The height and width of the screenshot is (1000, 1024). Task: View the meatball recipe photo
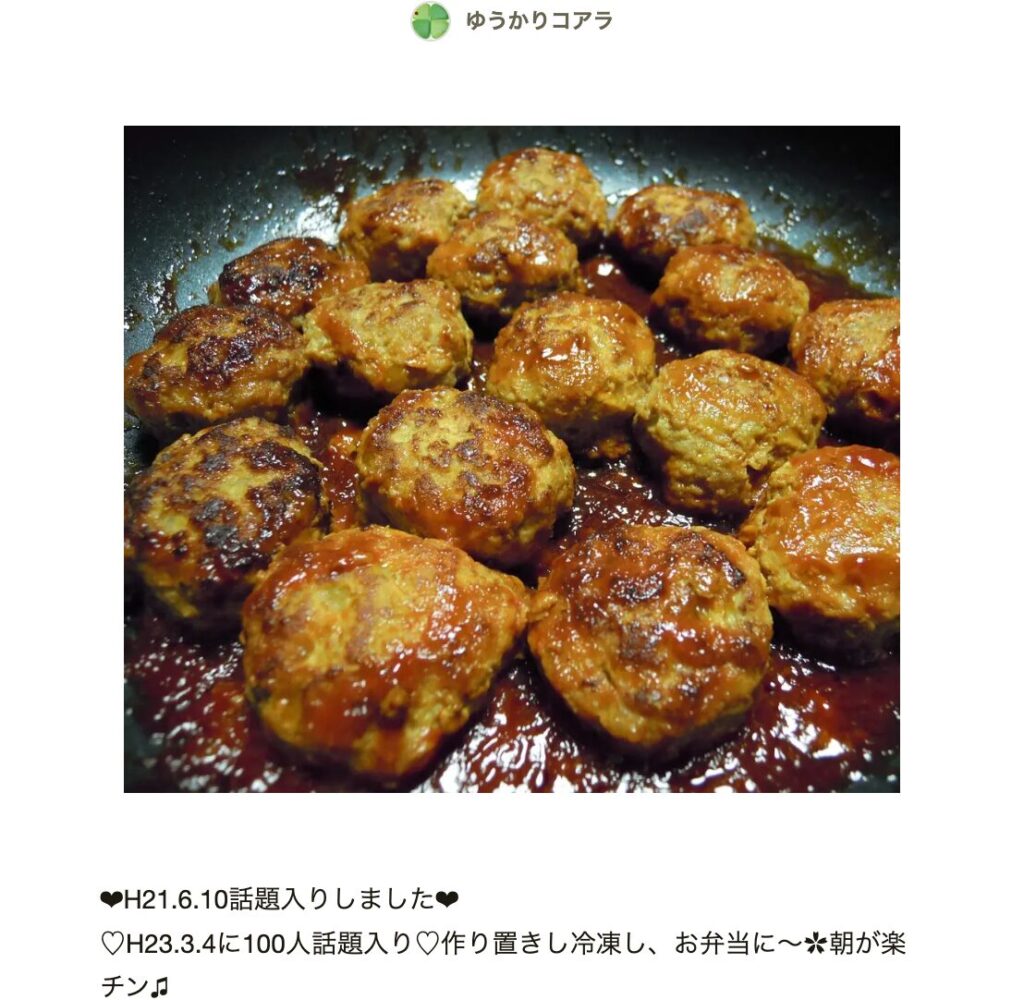click(511, 459)
